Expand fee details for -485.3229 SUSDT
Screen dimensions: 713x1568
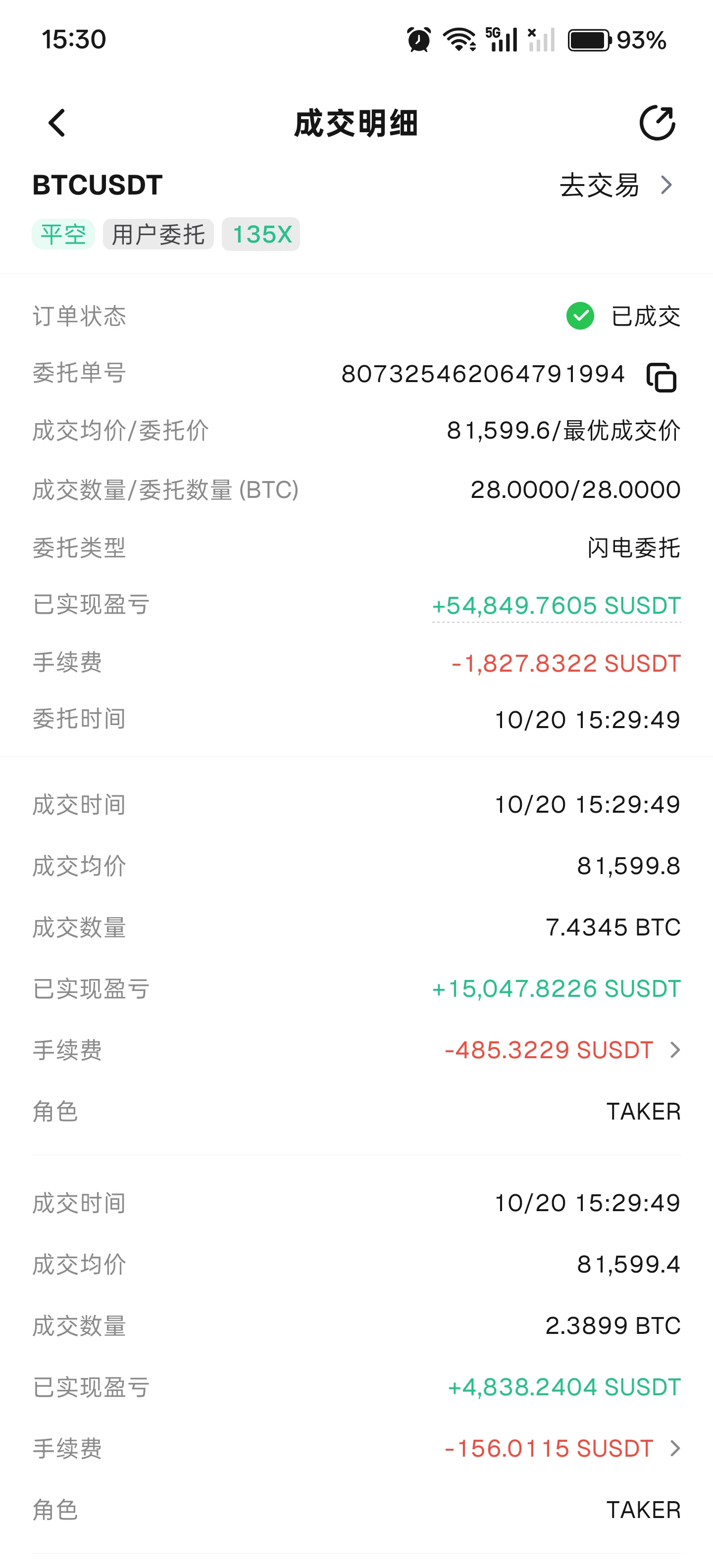[x=562, y=1050]
